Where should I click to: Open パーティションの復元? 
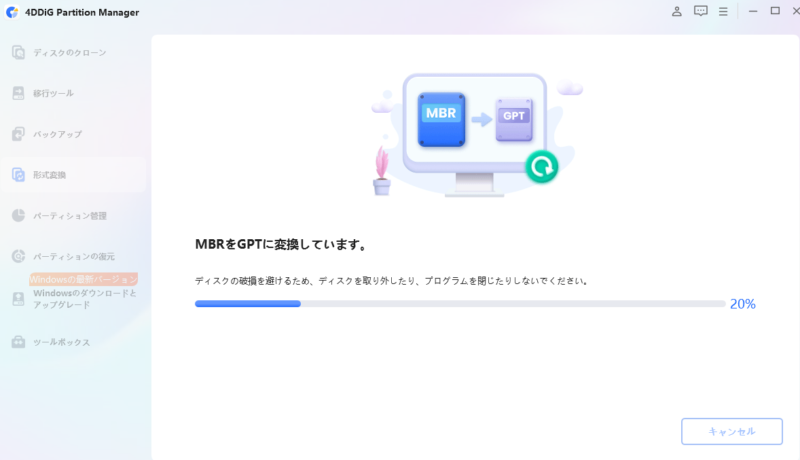click(x=76, y=257)
